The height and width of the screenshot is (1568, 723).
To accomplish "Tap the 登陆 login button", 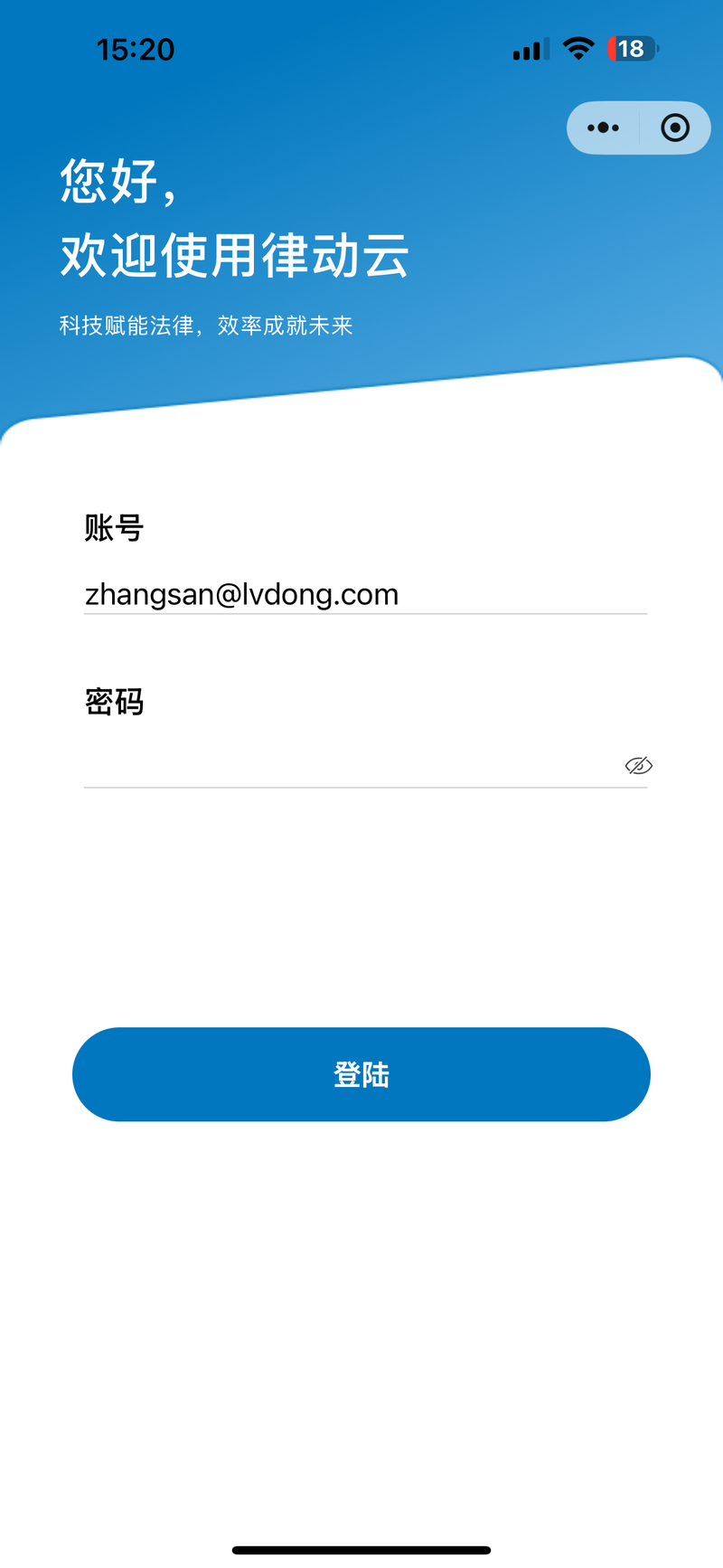I will (361, 1074).
